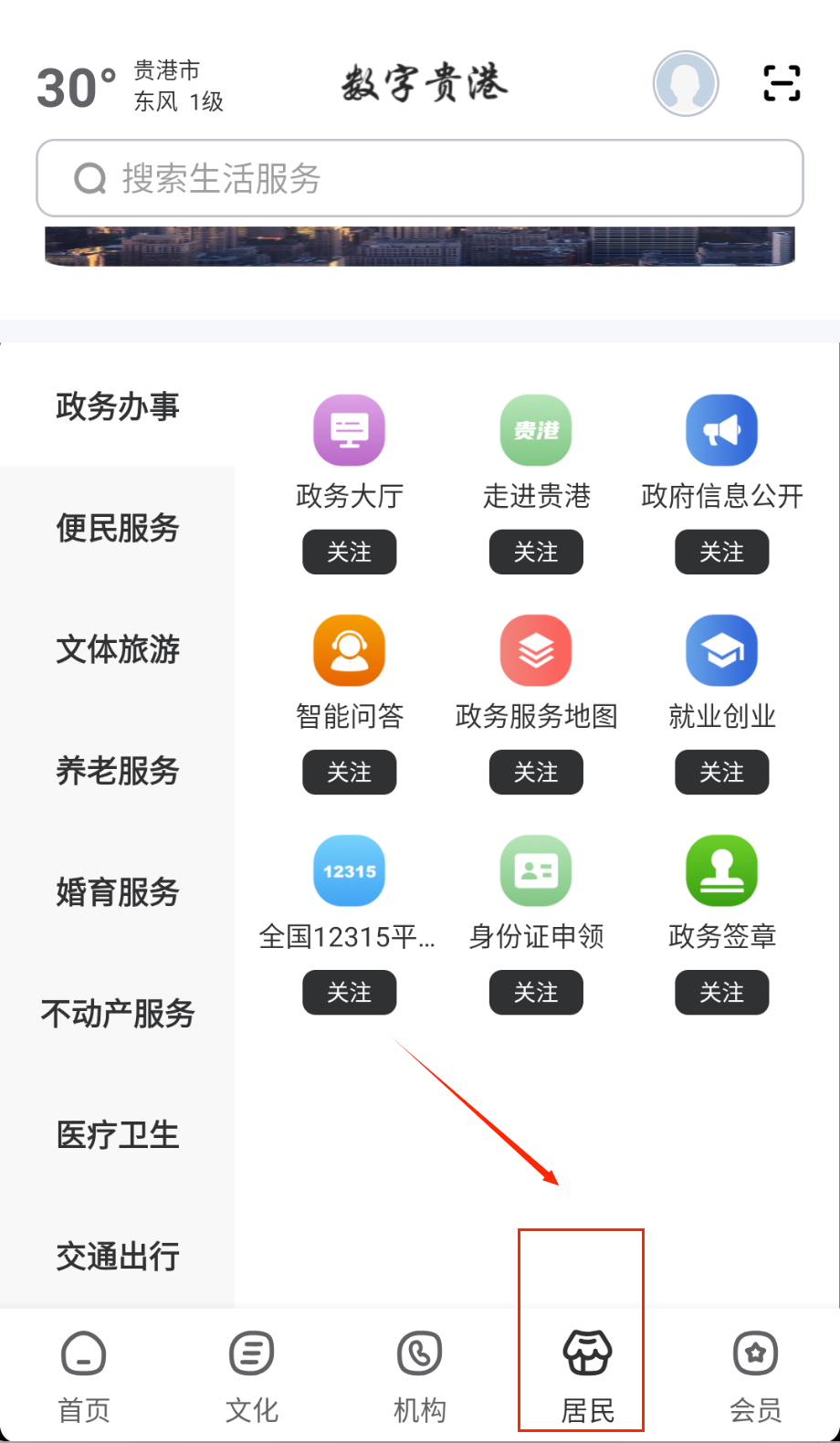Choose the 养老服务 category
Image resolution: width=840 pixels, height=1443 pixels.
point(118,771)
